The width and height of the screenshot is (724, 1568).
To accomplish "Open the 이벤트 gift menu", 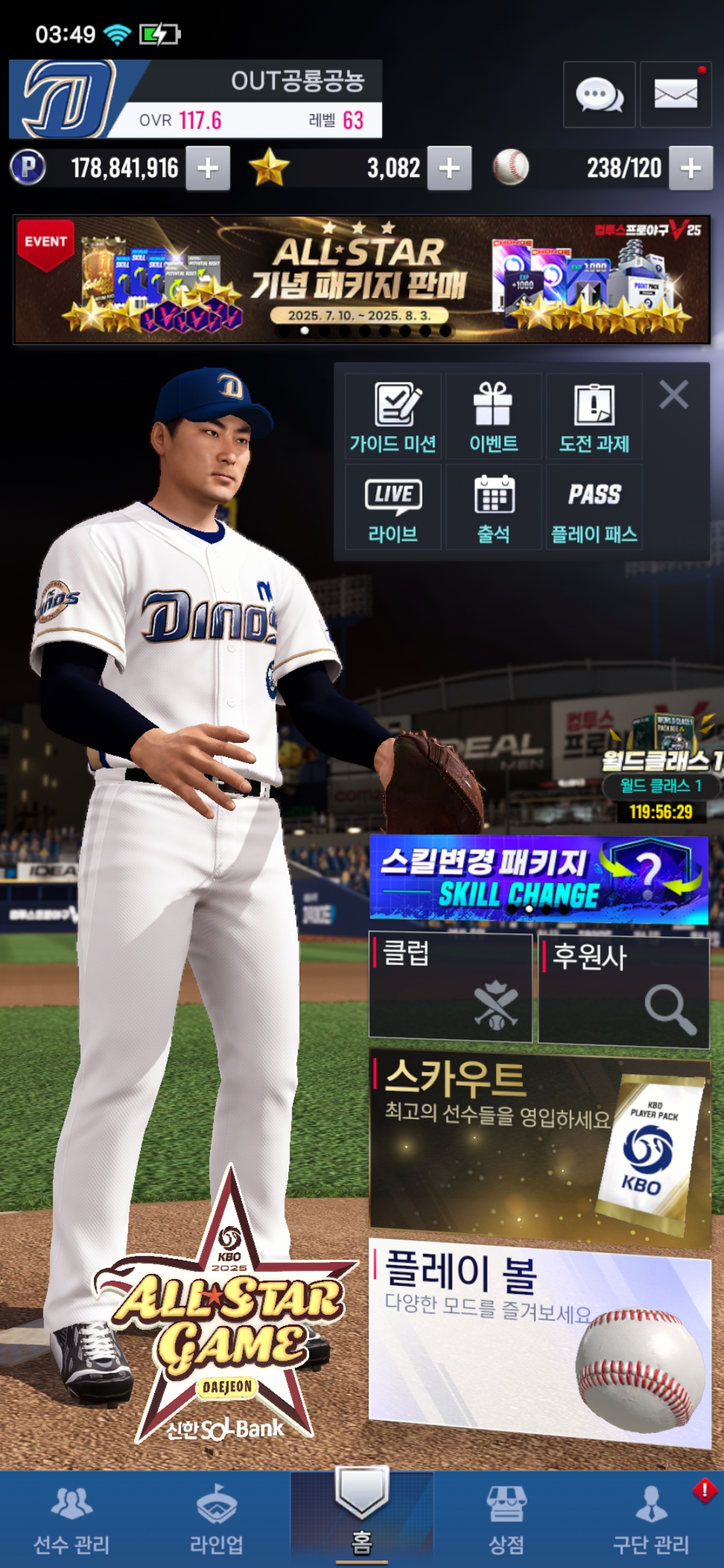I will pos(493,417).
